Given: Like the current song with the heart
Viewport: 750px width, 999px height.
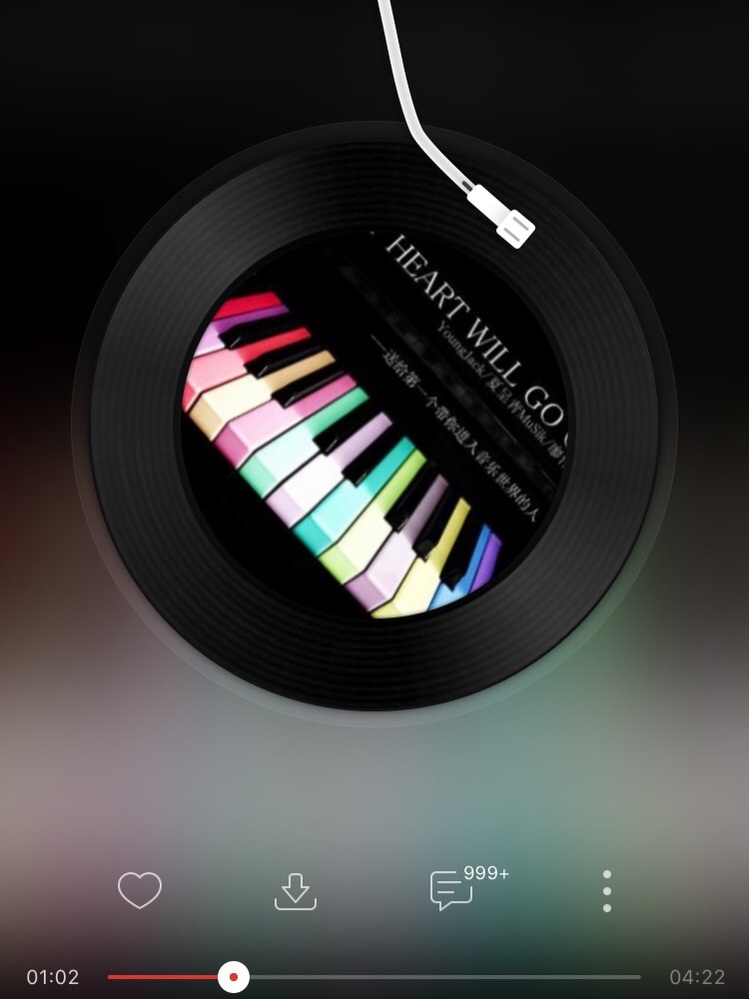Looking at the screenshot, I should click(x=140, y=889).
